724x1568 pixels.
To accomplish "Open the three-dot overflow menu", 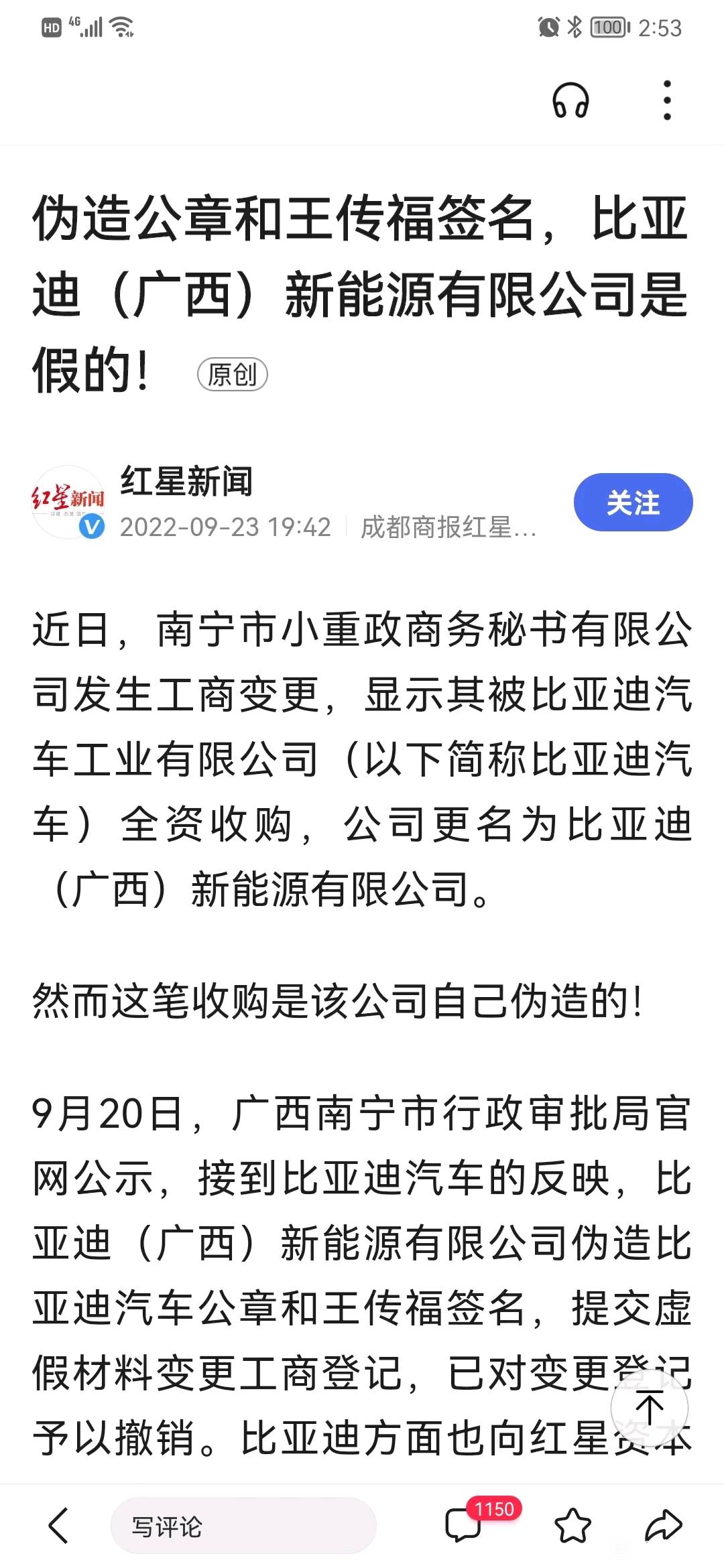I will [x=666, y=101].
